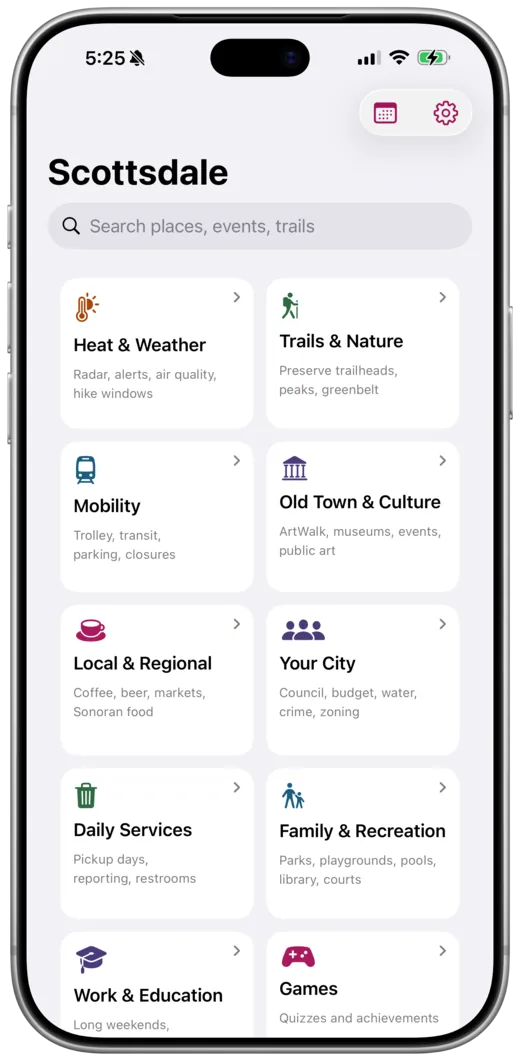Screen dimensions: 520x1061
Task: Open Old Town & Culture
Action: click(x=363, y=517)
